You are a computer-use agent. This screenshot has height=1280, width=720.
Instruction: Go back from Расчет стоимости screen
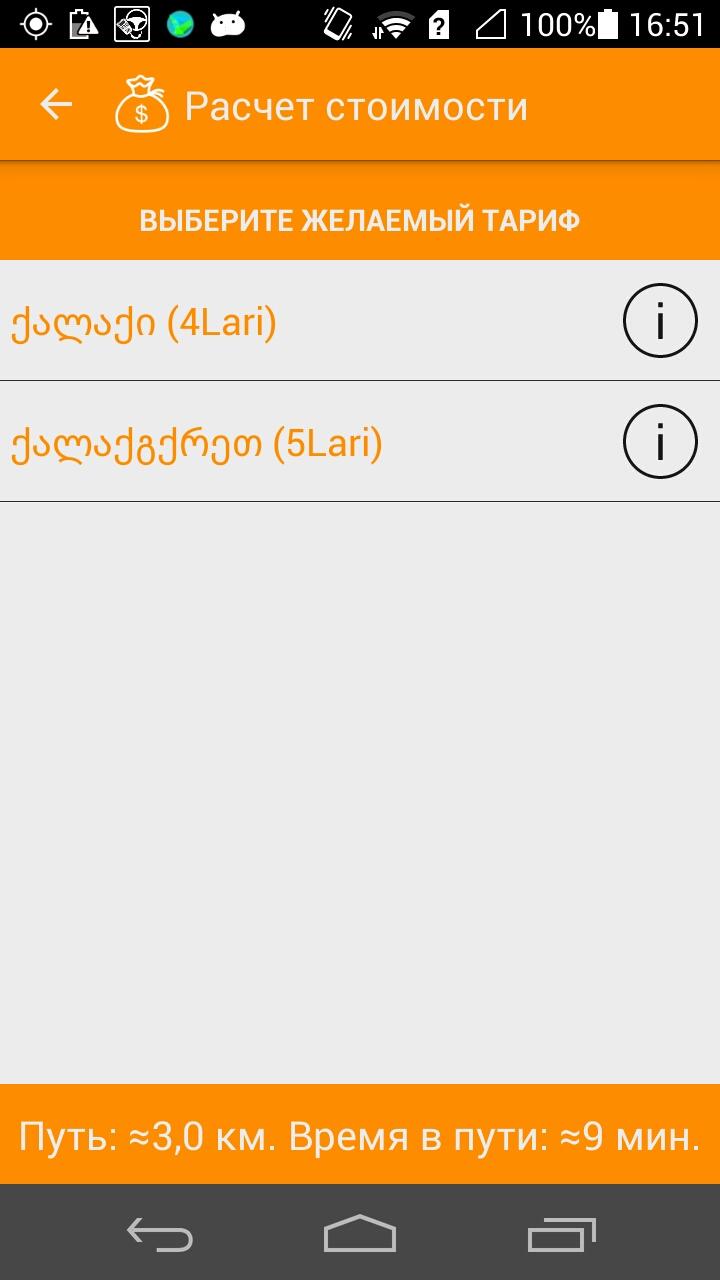click(x=56, y=105)
